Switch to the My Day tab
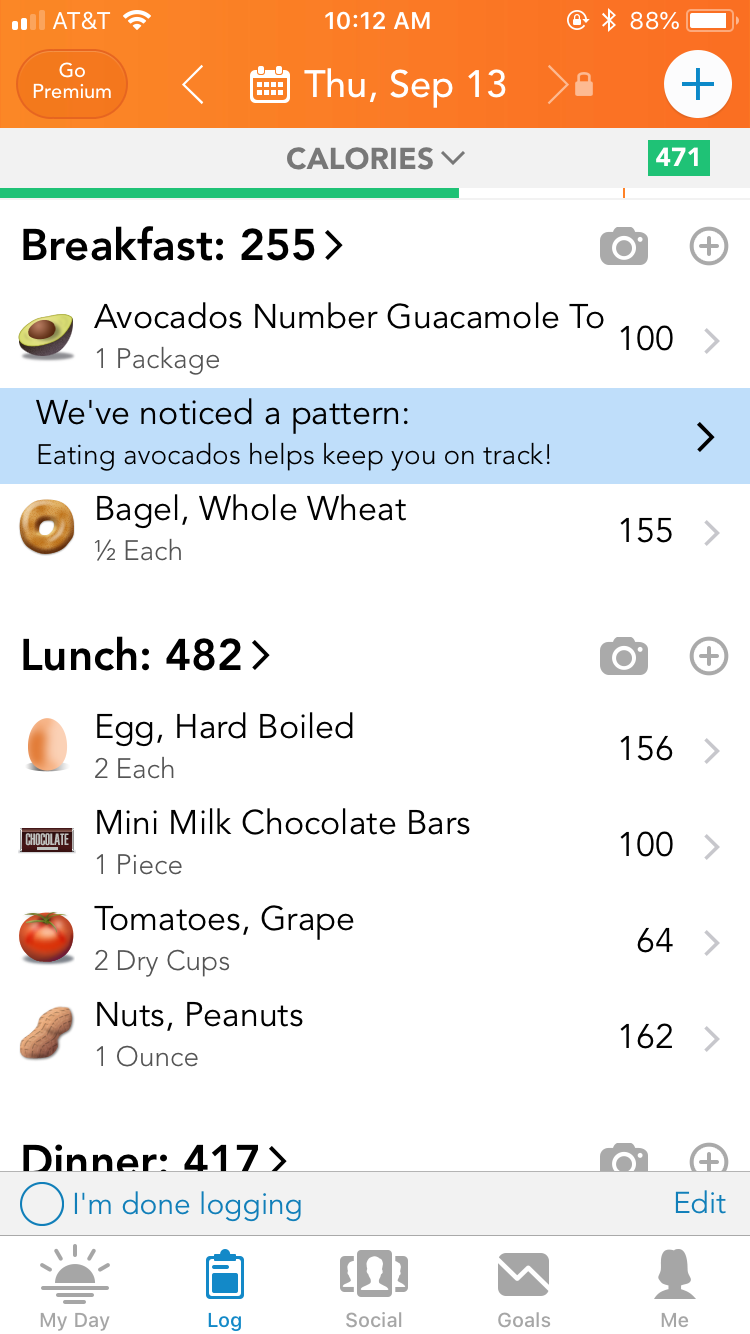 pos(74,1285)
